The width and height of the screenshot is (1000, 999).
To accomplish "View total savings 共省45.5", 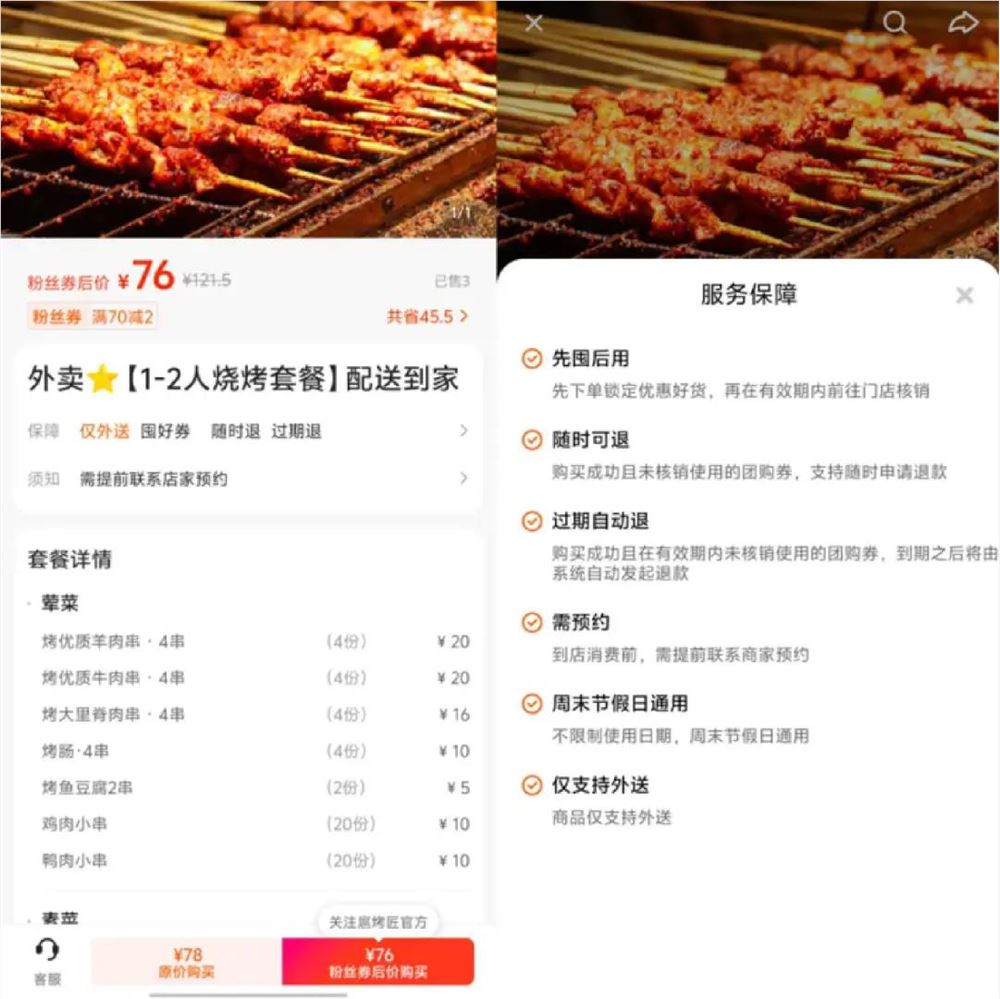I will pyautogui.click(x=427, y=317).
